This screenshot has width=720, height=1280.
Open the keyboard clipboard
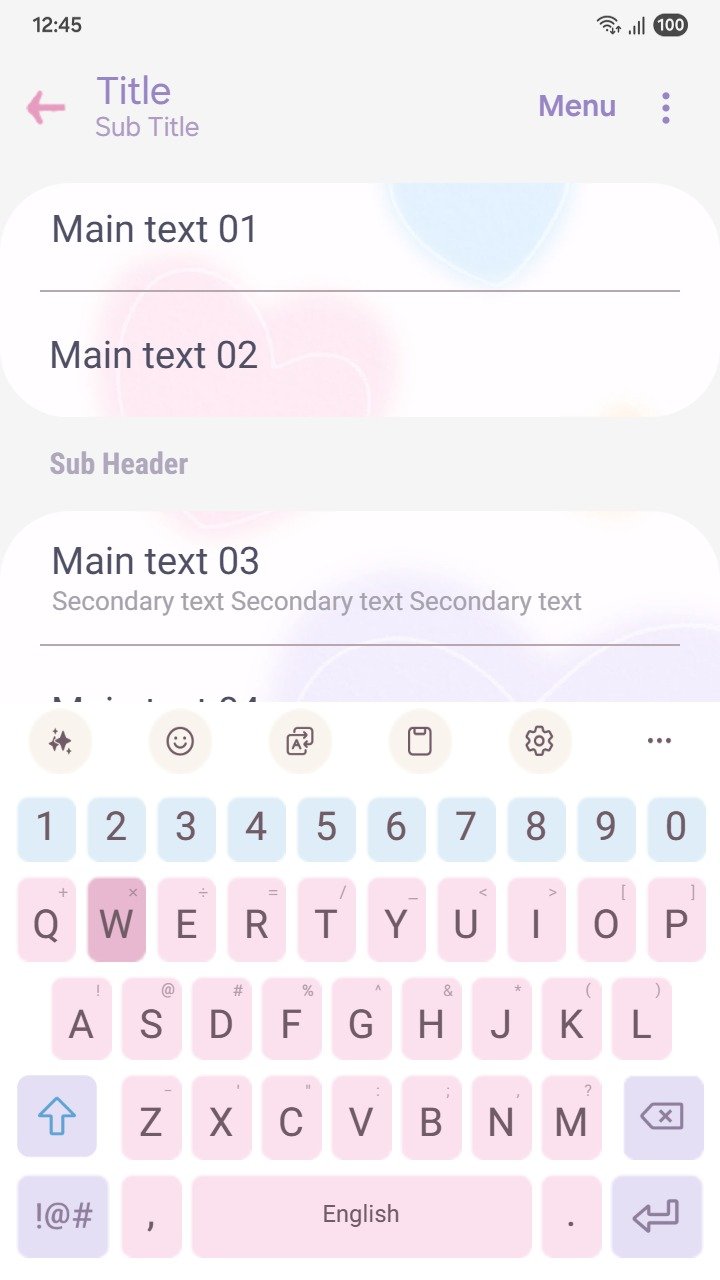(420, 741)
